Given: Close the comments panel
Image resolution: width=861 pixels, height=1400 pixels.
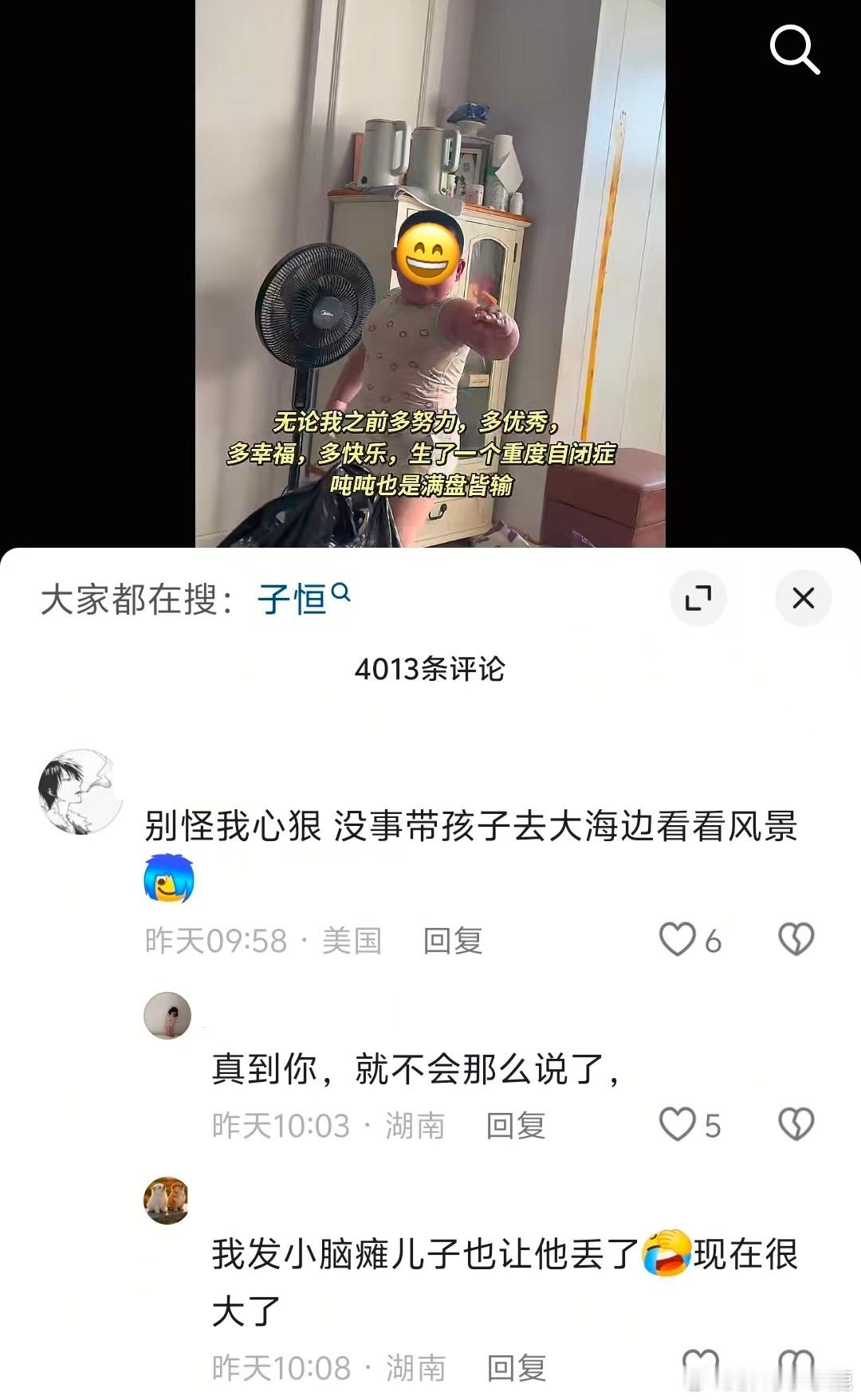Looking at the screenshot, I should click(x=804, y=598).
